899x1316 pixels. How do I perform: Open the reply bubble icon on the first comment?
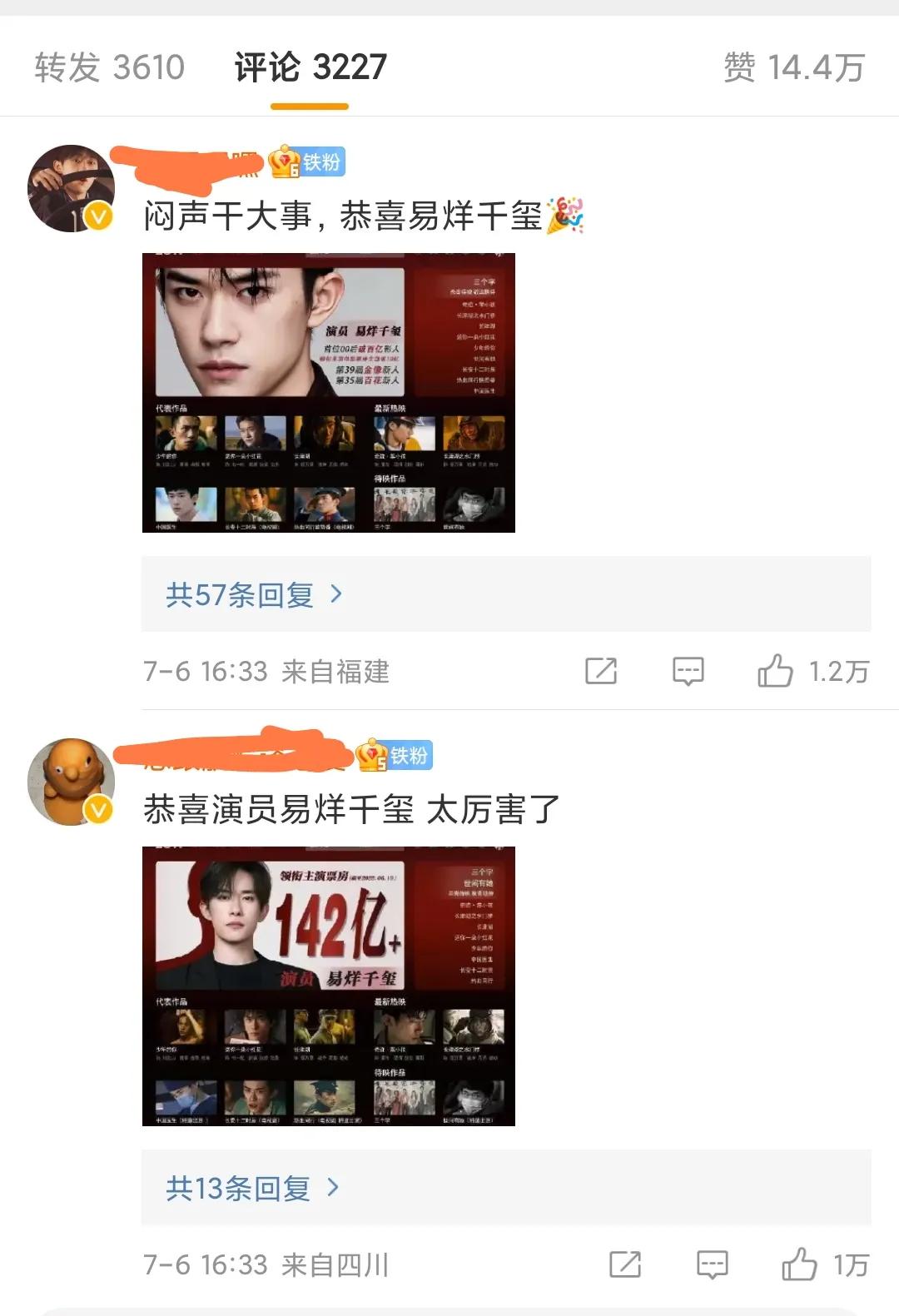pyautogui.click(x=688, y=672)
